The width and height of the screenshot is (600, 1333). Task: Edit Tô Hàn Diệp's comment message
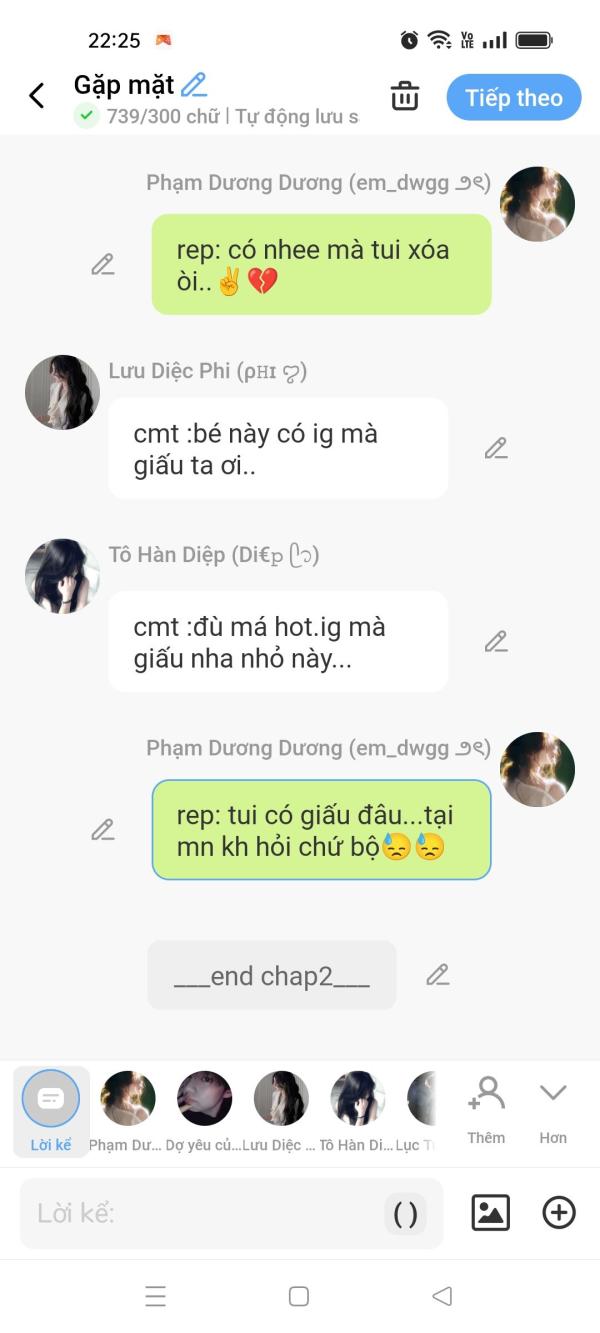coord(496,641)
